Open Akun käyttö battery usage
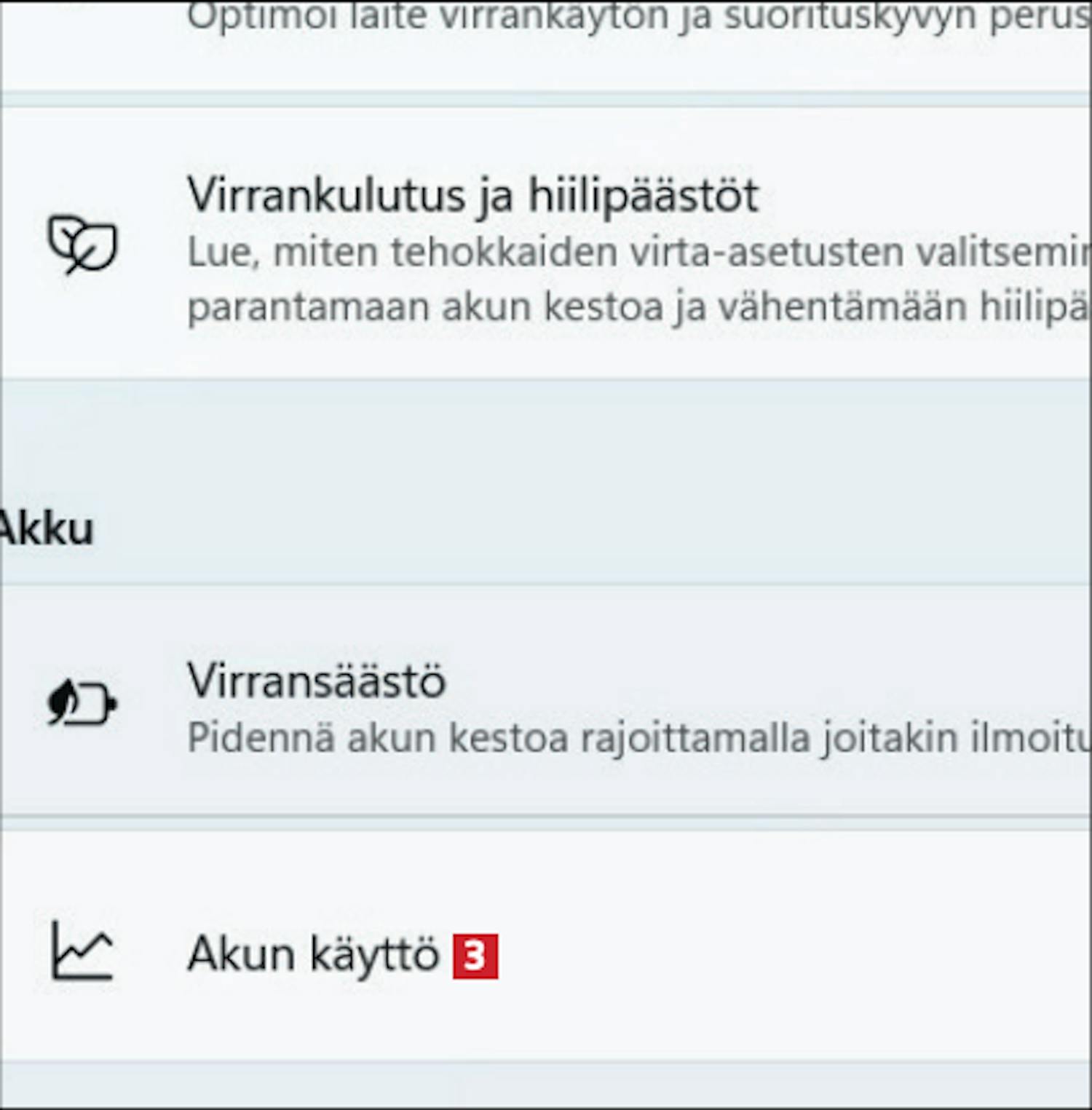The height and width of the screenshot is (1110, 1092). [313, 954]
